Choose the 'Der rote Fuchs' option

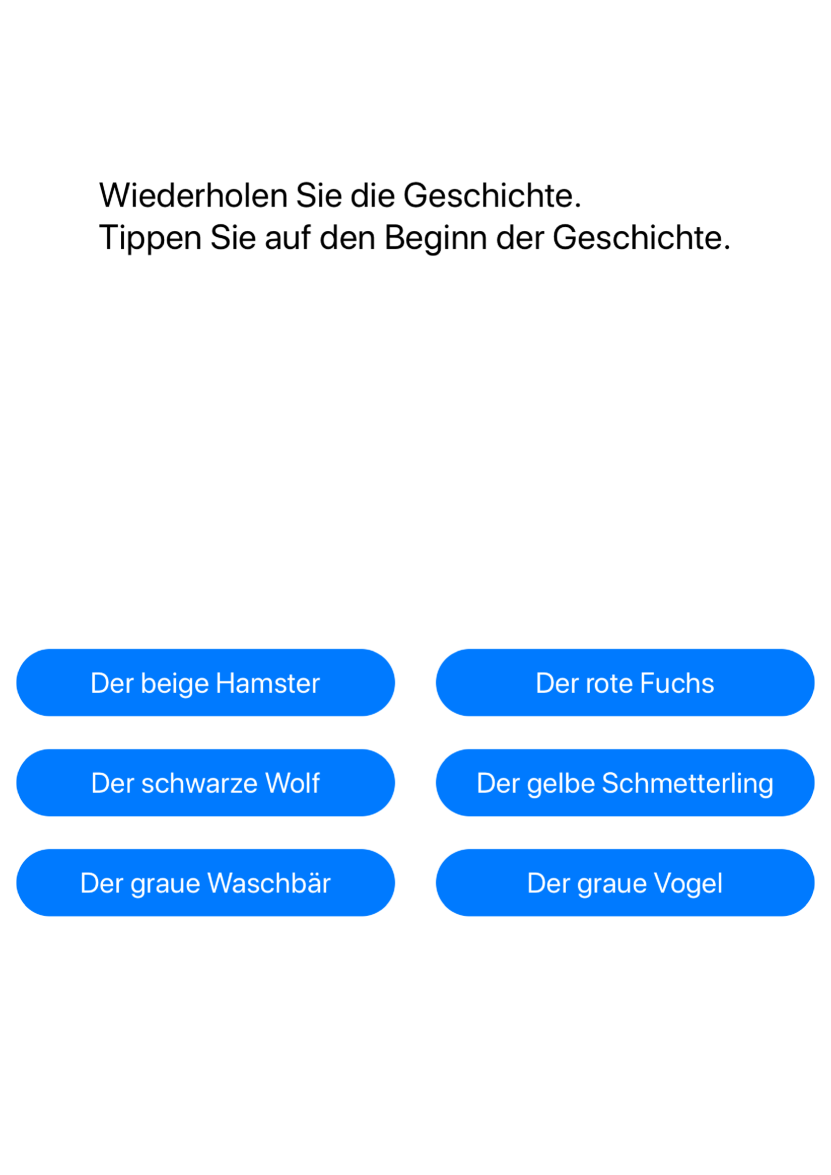point(624,683)
